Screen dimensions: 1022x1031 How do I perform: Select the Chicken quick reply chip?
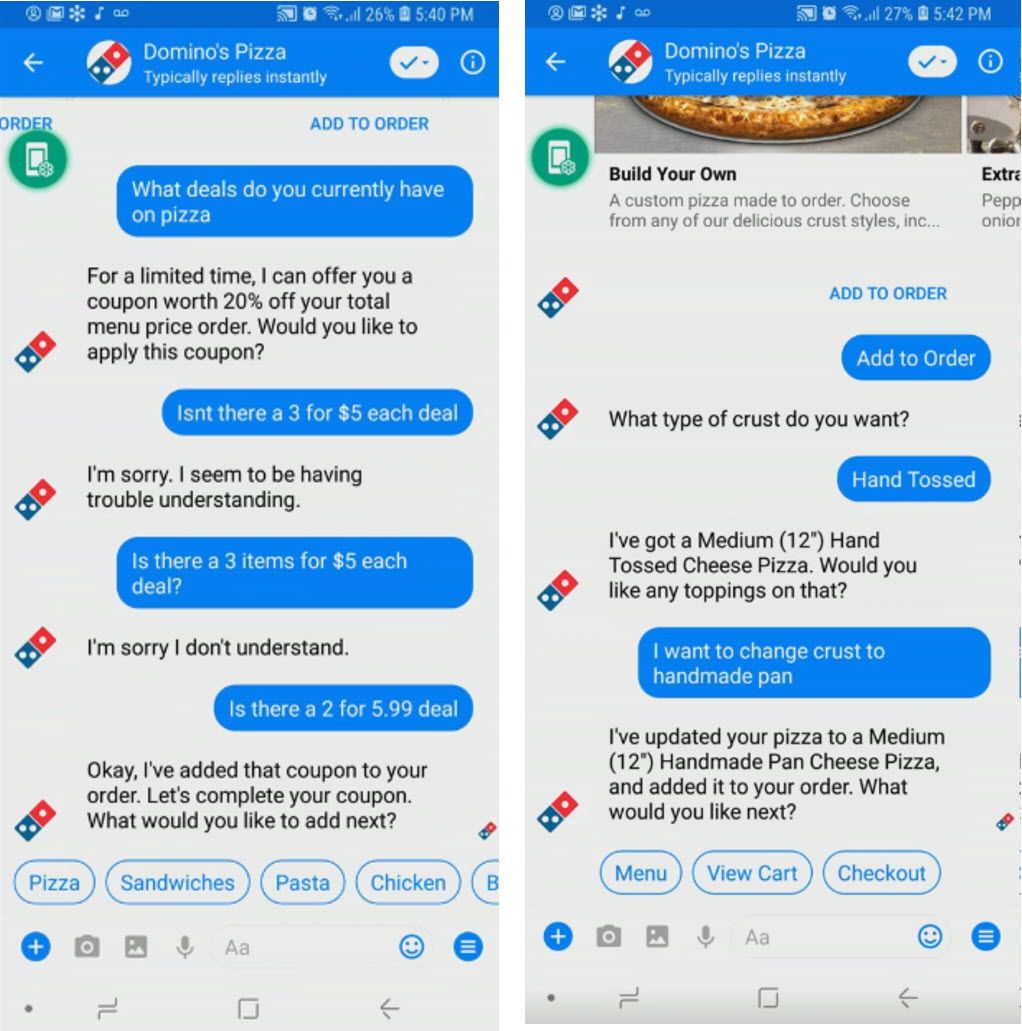[408, 883]
